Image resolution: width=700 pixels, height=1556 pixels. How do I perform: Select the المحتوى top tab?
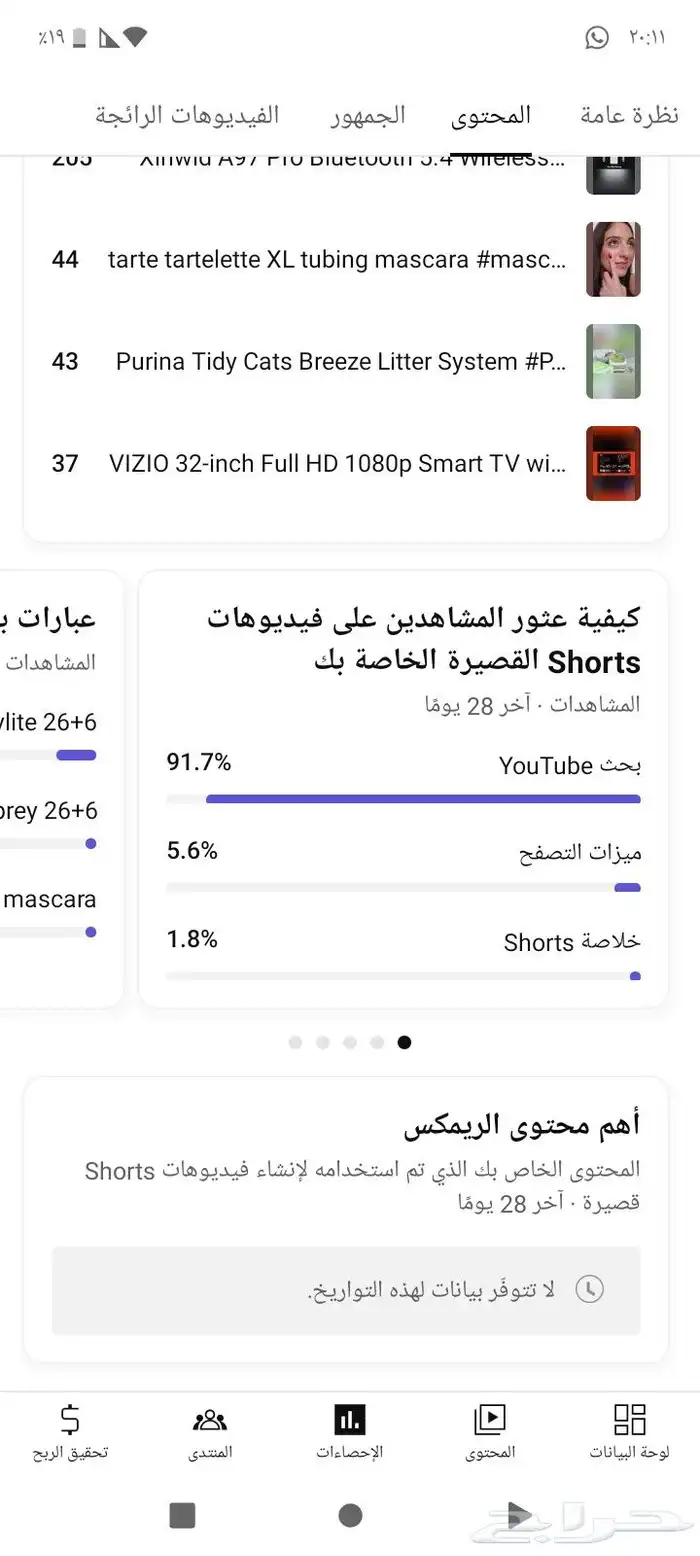(x=491, y=115)
